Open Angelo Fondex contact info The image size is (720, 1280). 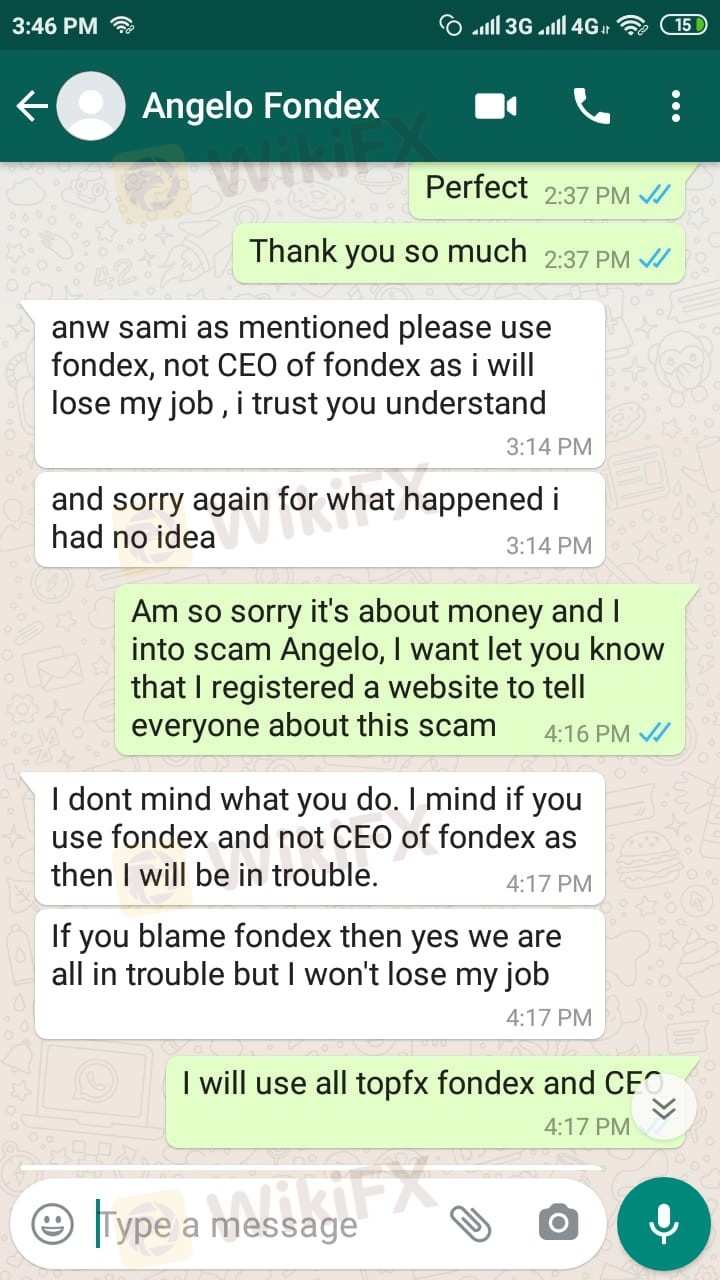point(261,106)
